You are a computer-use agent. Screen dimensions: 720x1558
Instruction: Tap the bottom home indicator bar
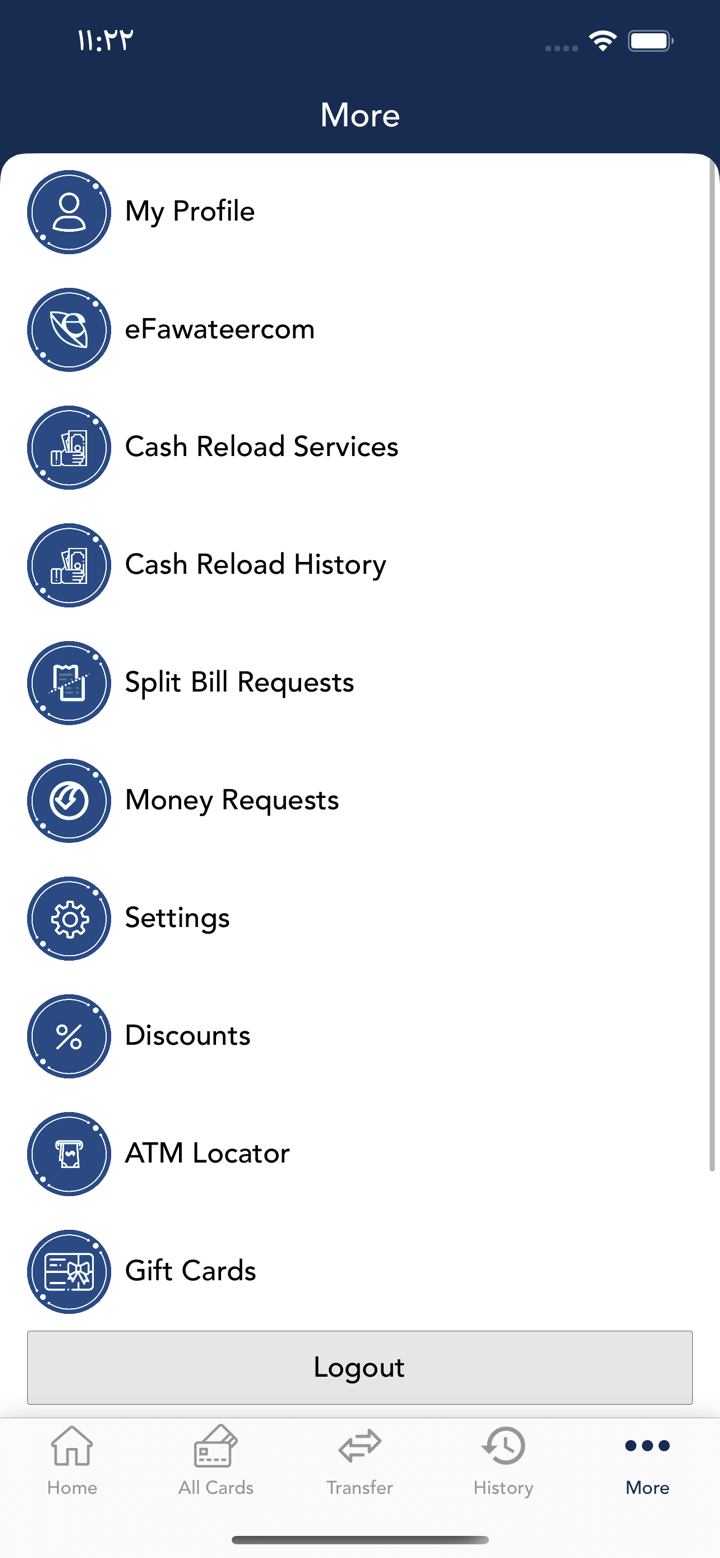tap(360, 1540)
